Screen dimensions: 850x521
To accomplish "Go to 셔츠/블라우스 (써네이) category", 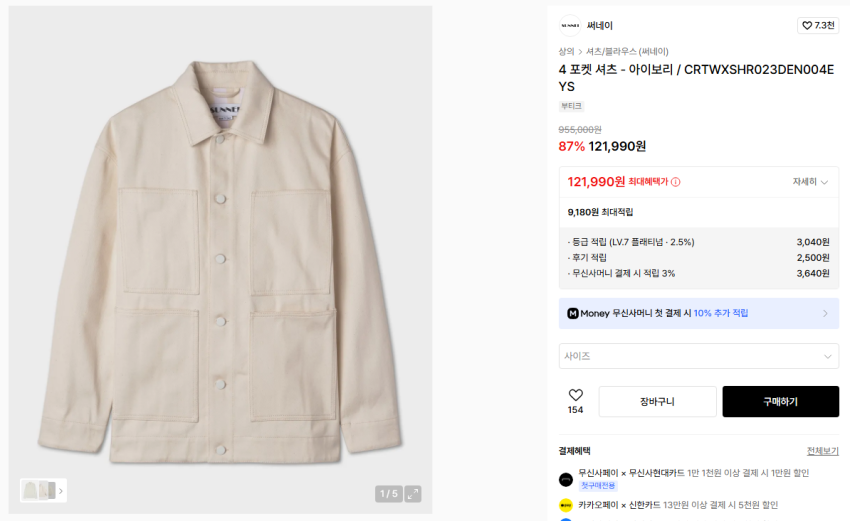I will coord(627,51).
